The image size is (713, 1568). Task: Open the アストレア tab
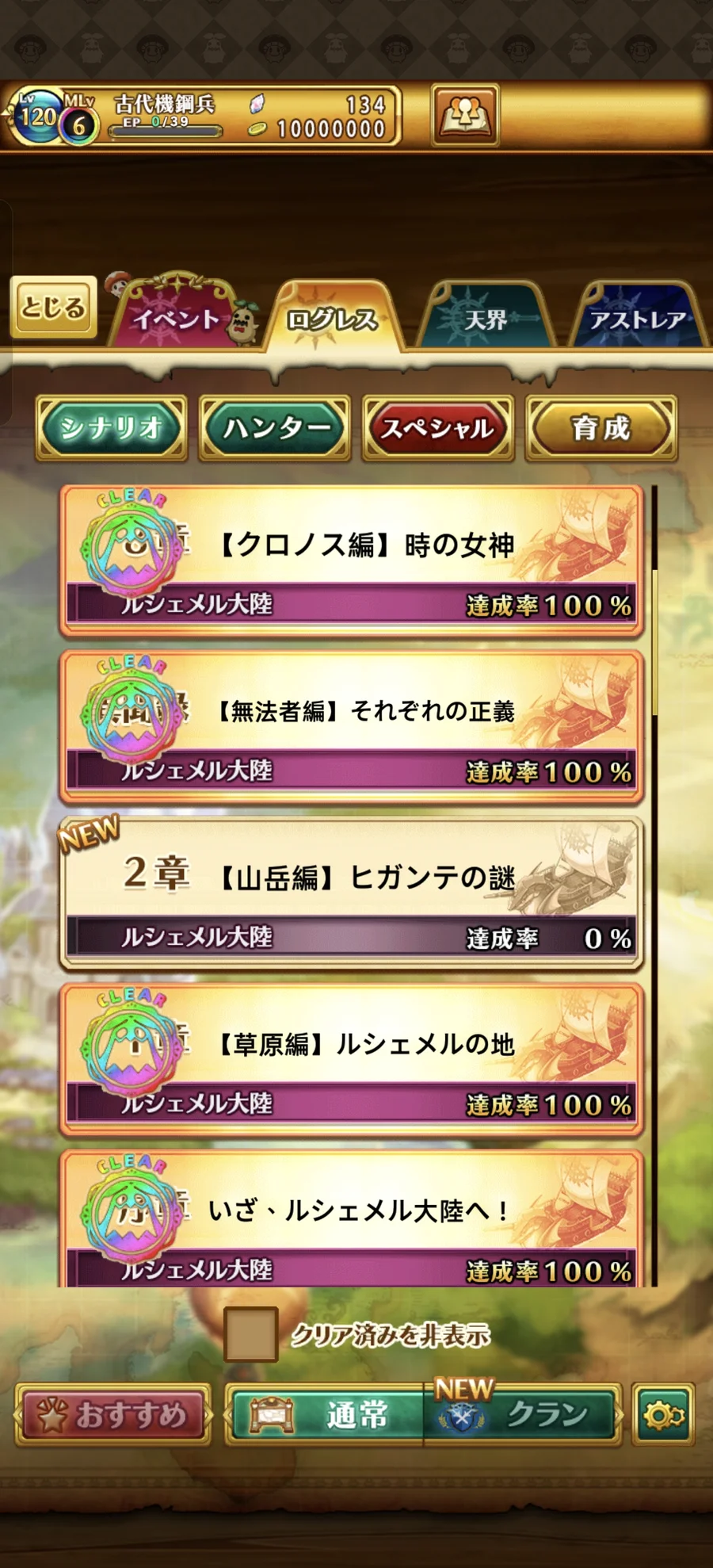click(x=638, y=319)
